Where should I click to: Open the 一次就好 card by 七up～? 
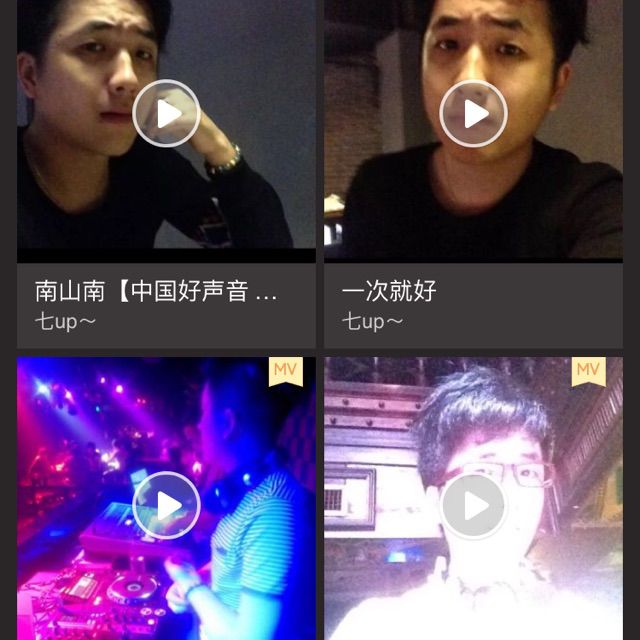(390, 292)
